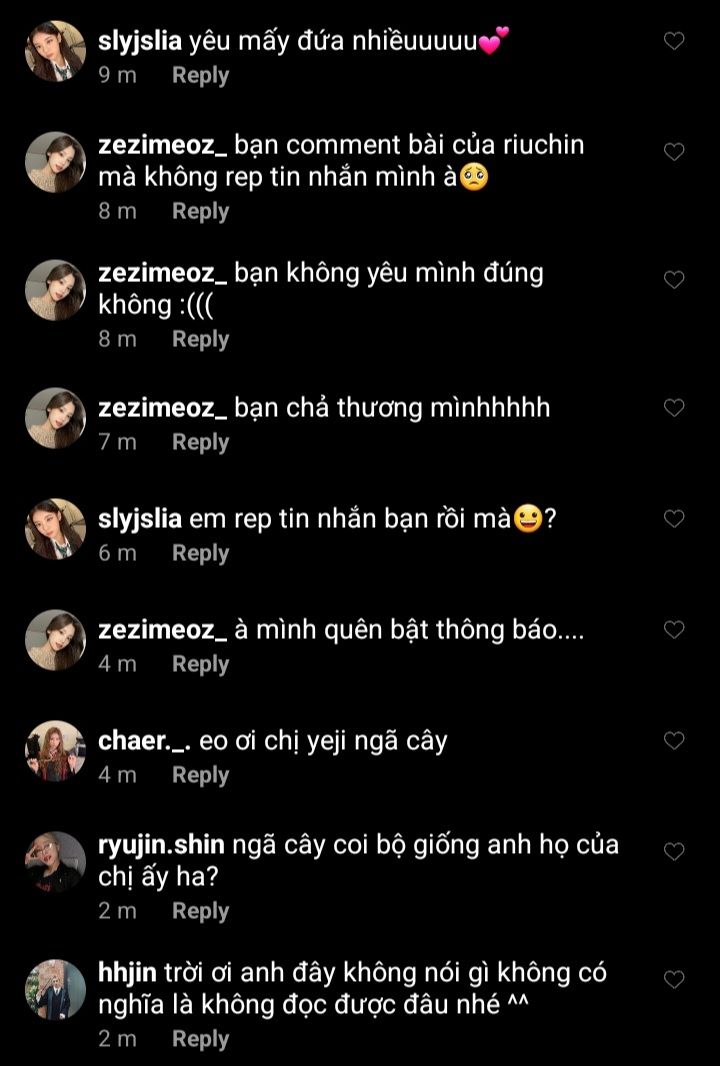The height and width of the screenshot is (1066, 720).
Task: Open ryujin.shin's profile from username
Action: 162,845
